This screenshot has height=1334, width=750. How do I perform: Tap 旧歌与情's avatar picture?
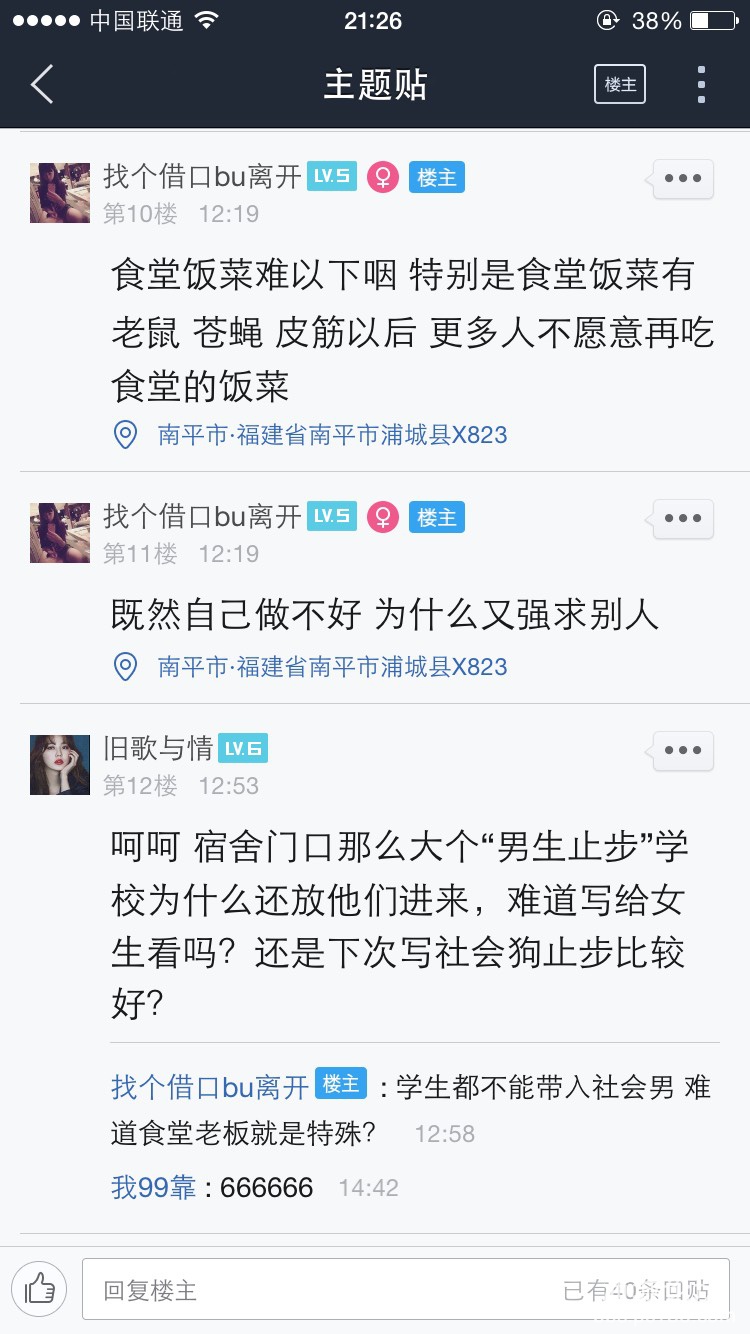[60, 765]
